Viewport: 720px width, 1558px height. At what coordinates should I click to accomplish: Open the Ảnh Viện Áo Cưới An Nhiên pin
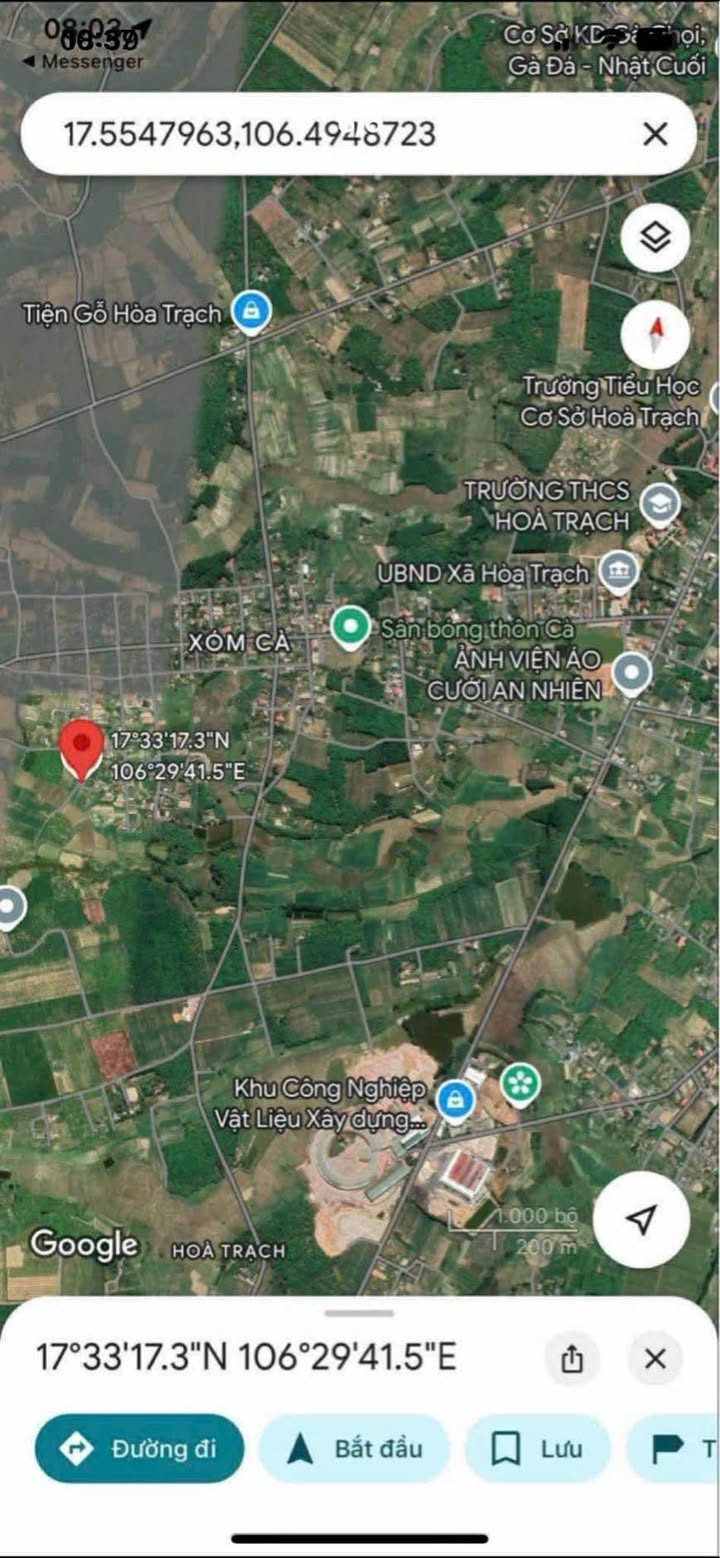631,673
